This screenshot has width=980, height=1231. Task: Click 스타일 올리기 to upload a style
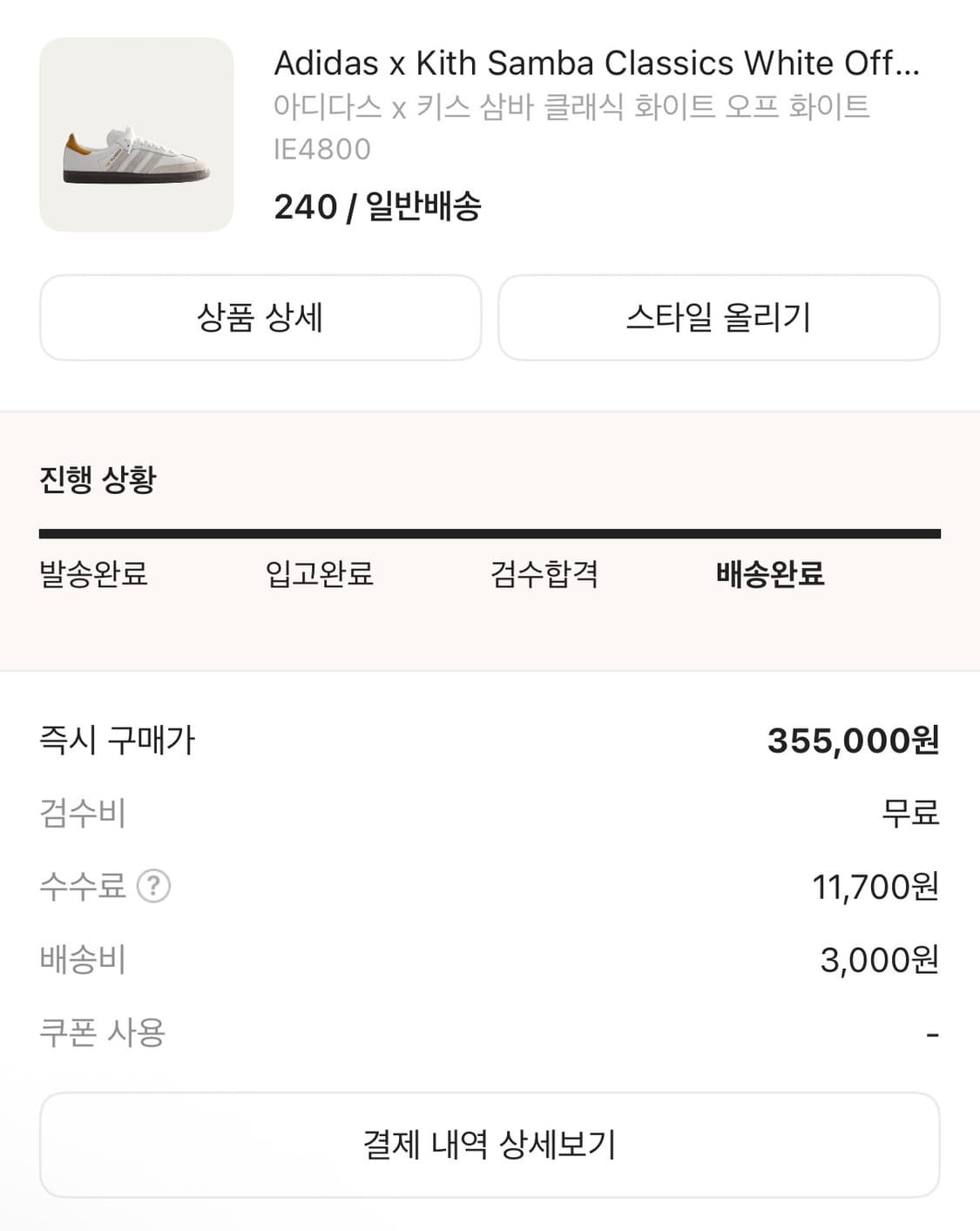pos(719,317)
